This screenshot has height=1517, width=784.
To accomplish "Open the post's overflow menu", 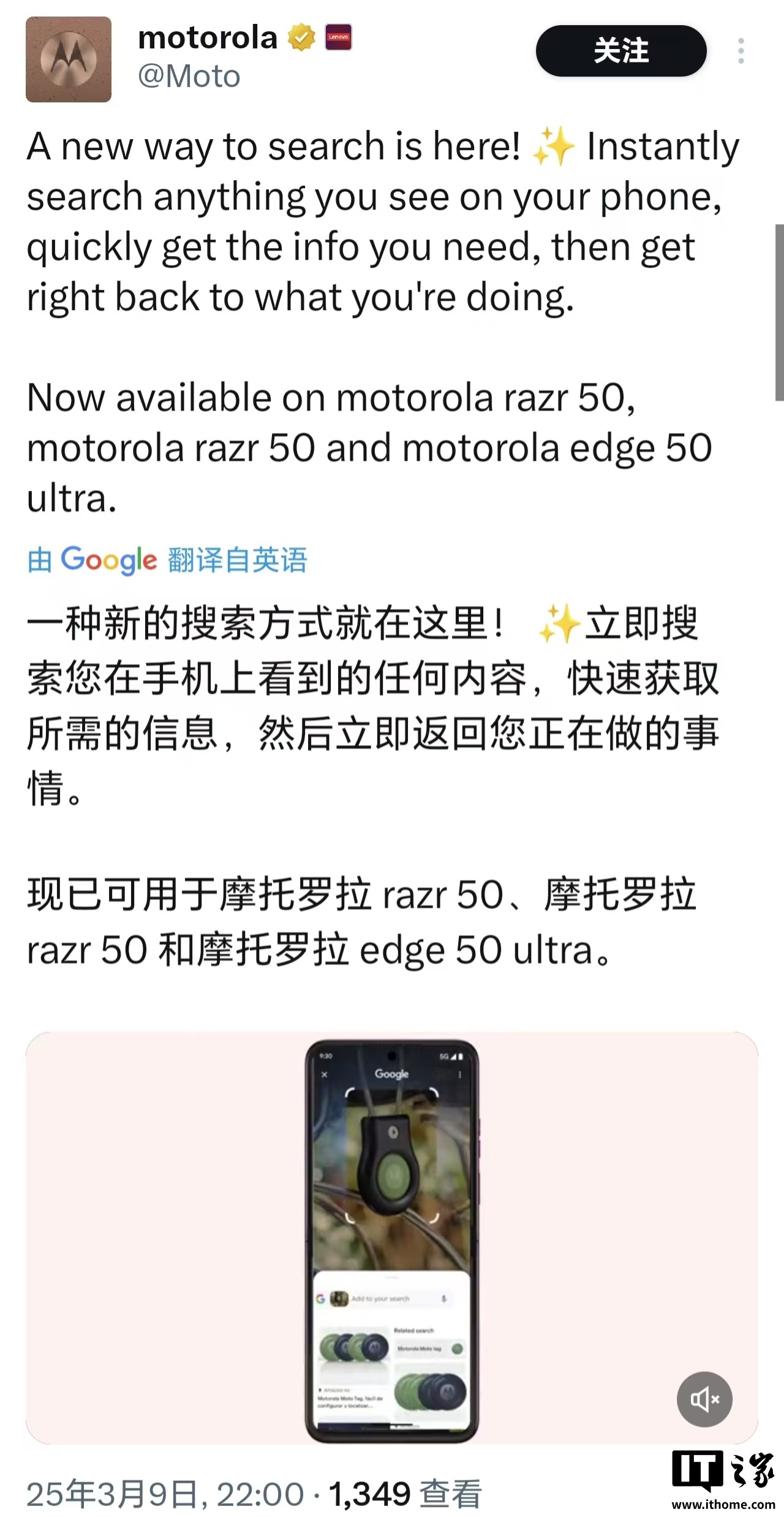I will pos(741,51).
